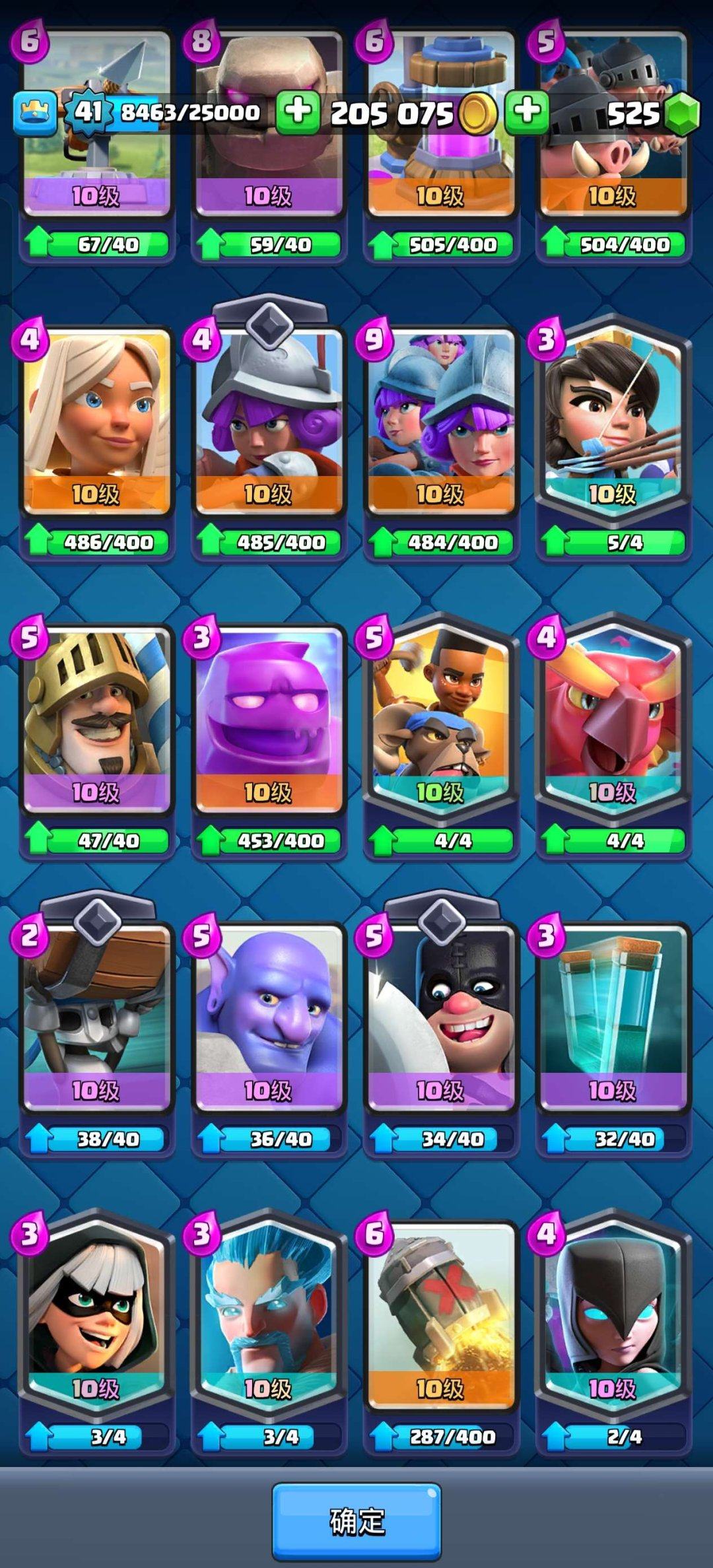Open the Executioner card showing 34/40
Image resolution: width=713 pixels, height=1568 pixels.
[440, 1017]
